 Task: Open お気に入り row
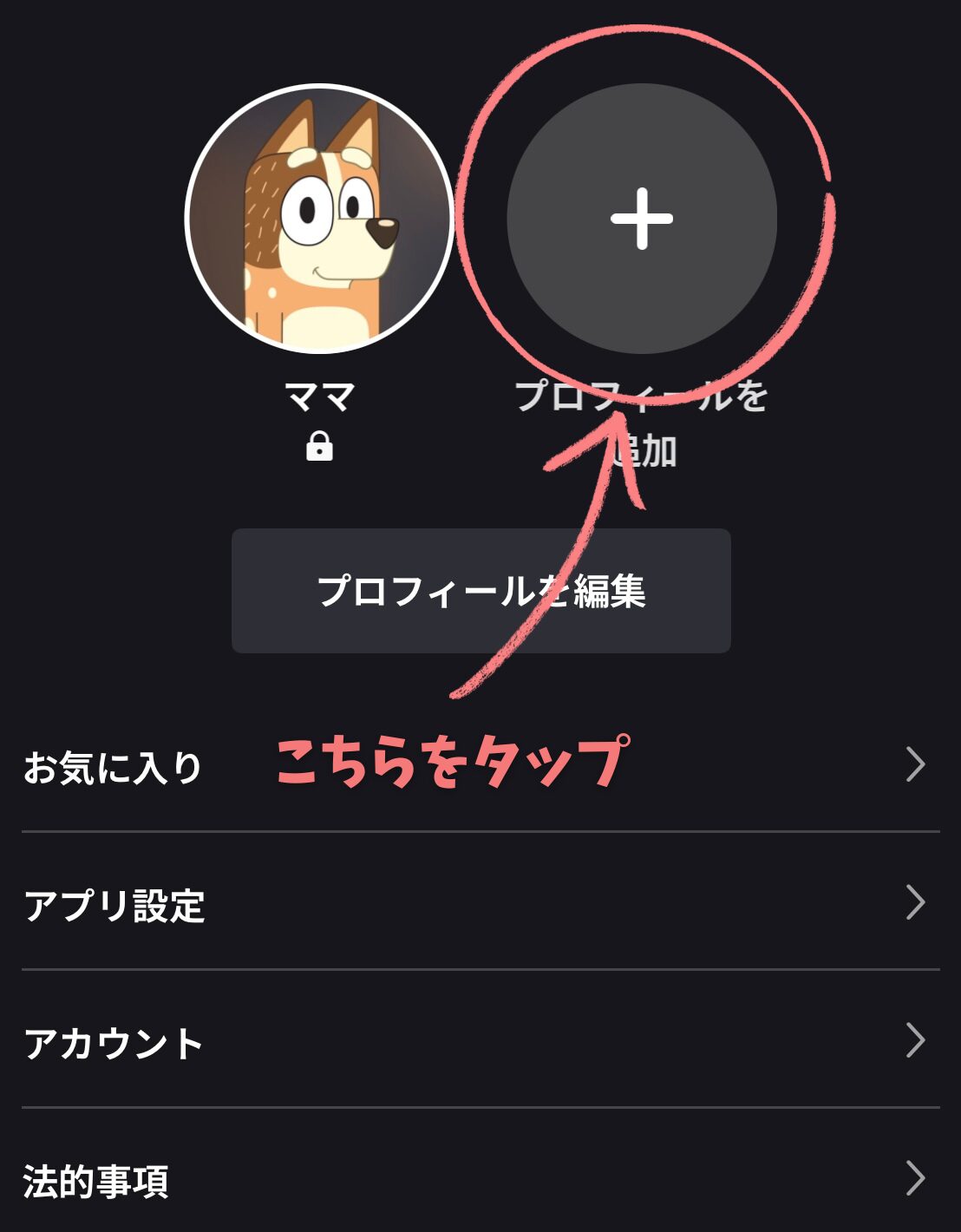[480, 766]
